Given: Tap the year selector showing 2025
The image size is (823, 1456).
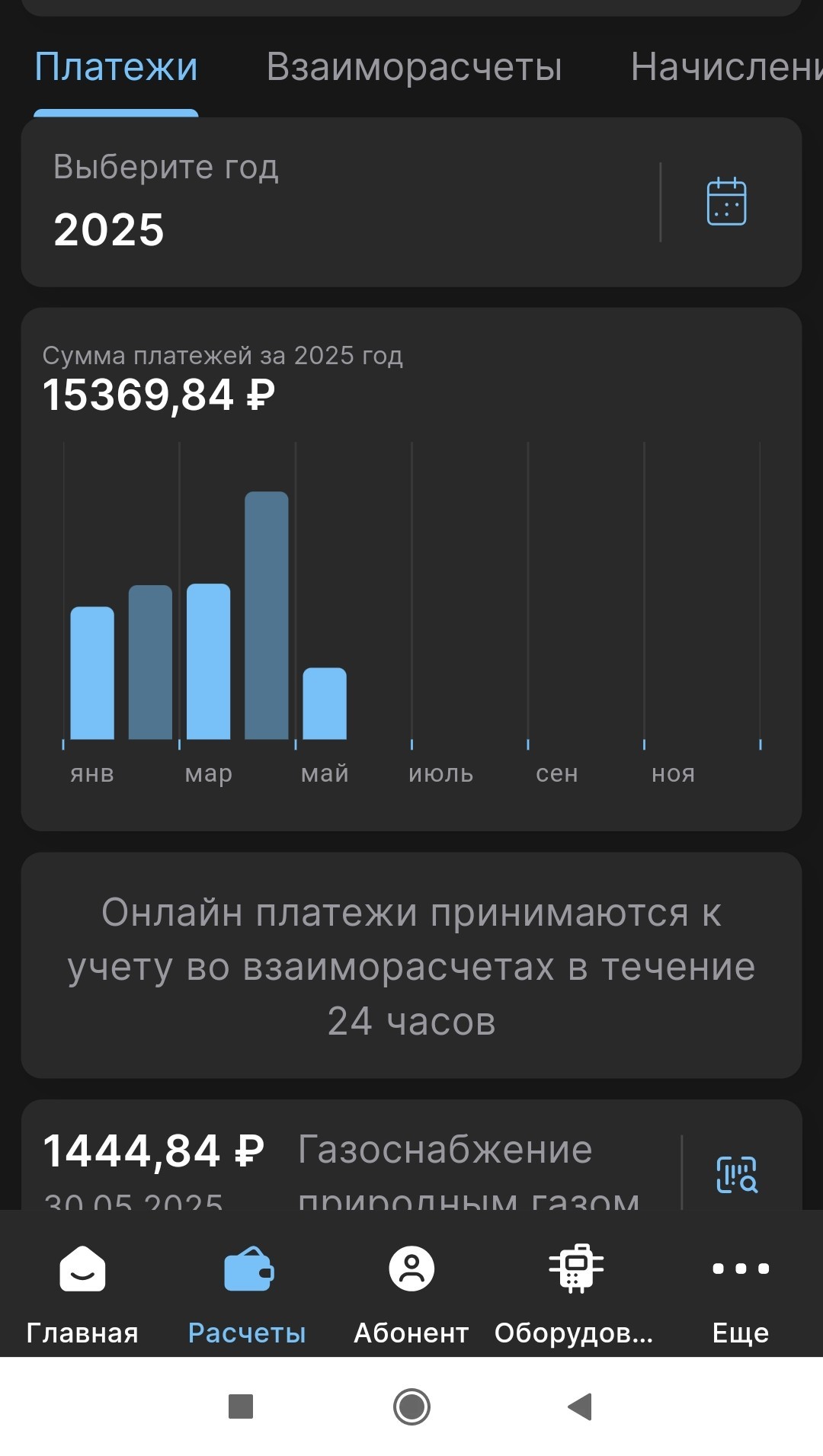Looking at the screenshot, I should click(411, 202).
